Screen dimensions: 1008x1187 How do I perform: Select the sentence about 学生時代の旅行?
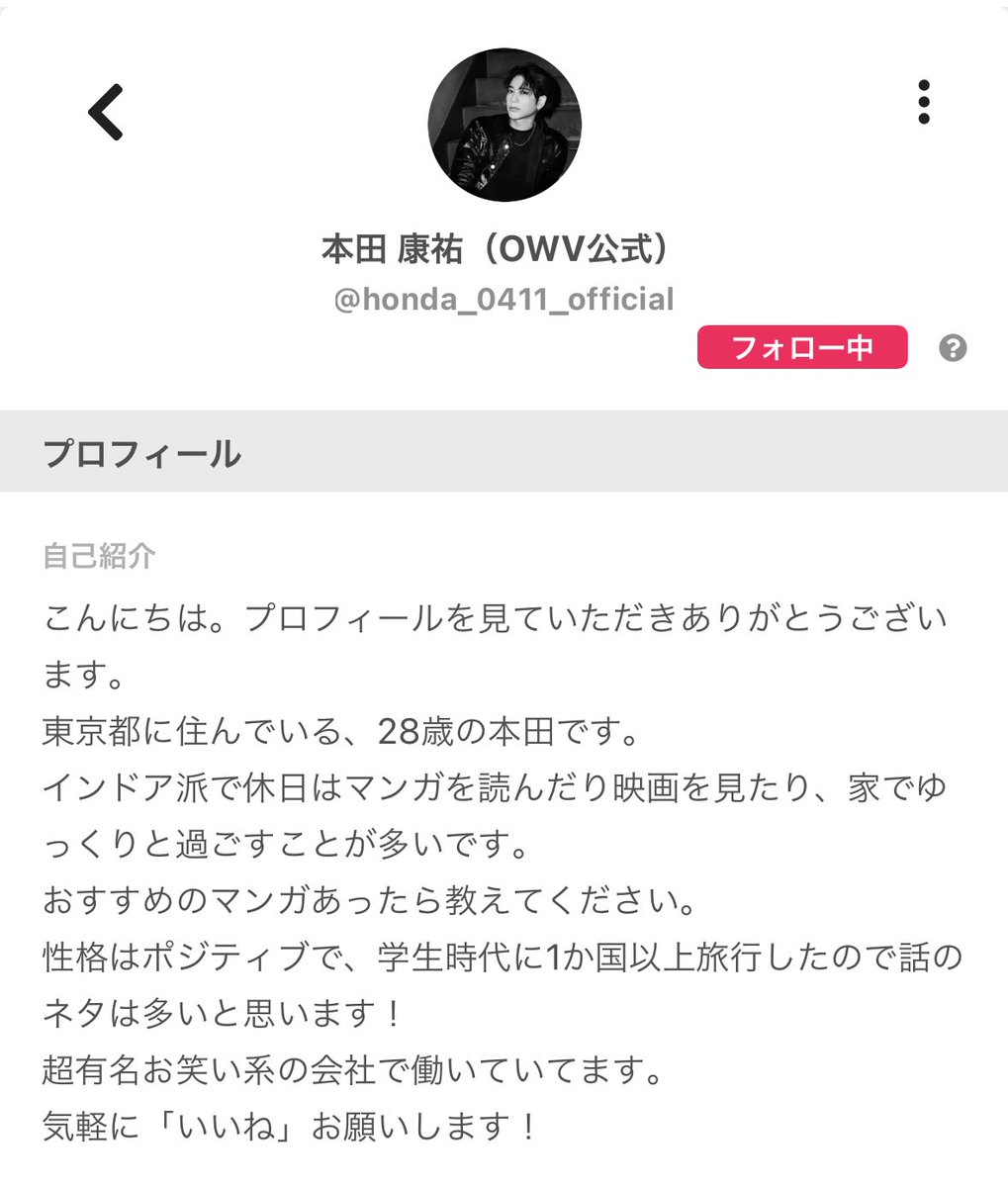(495, 953)
